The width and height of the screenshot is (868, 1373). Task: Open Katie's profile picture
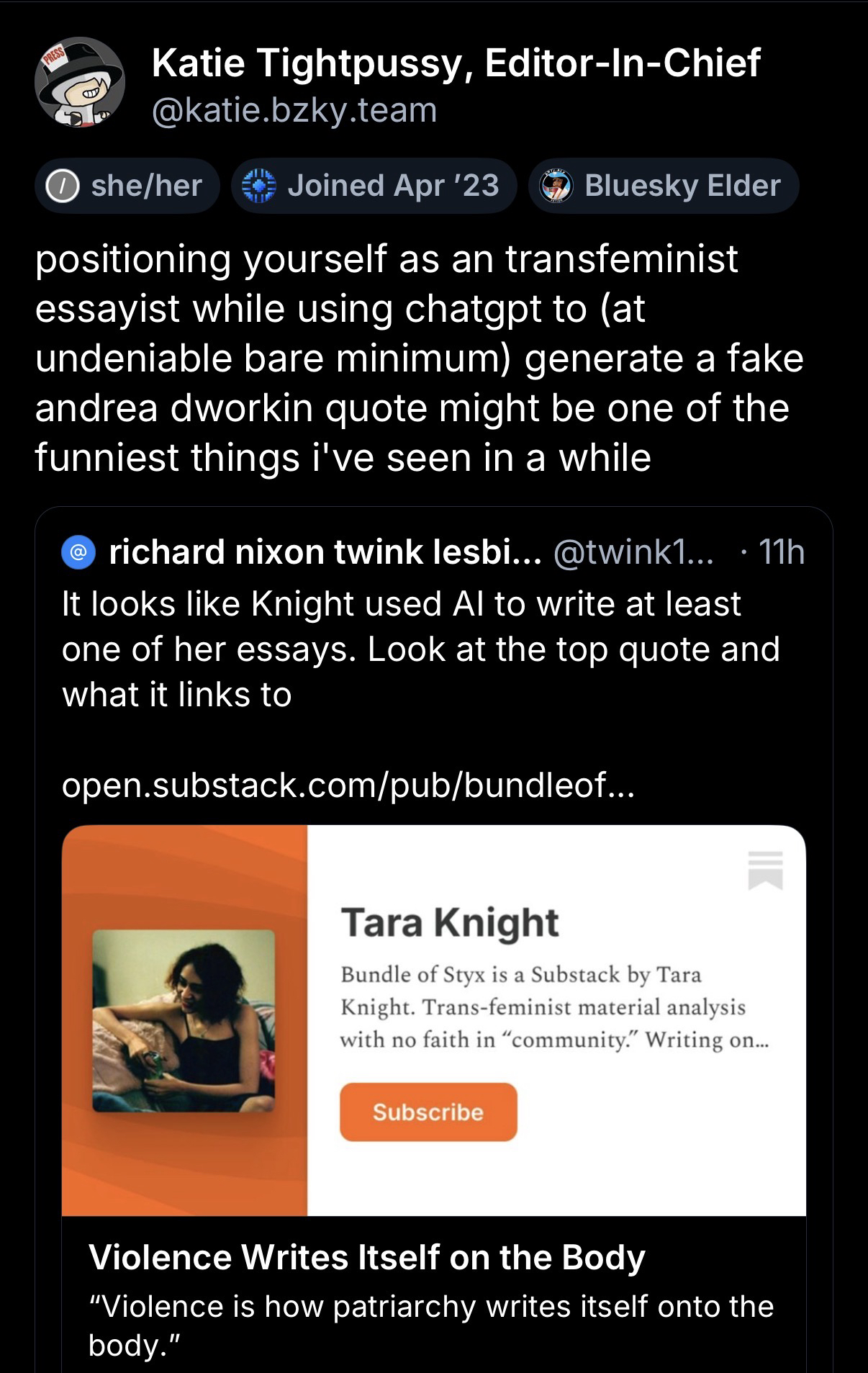click(x=80, y=84)
